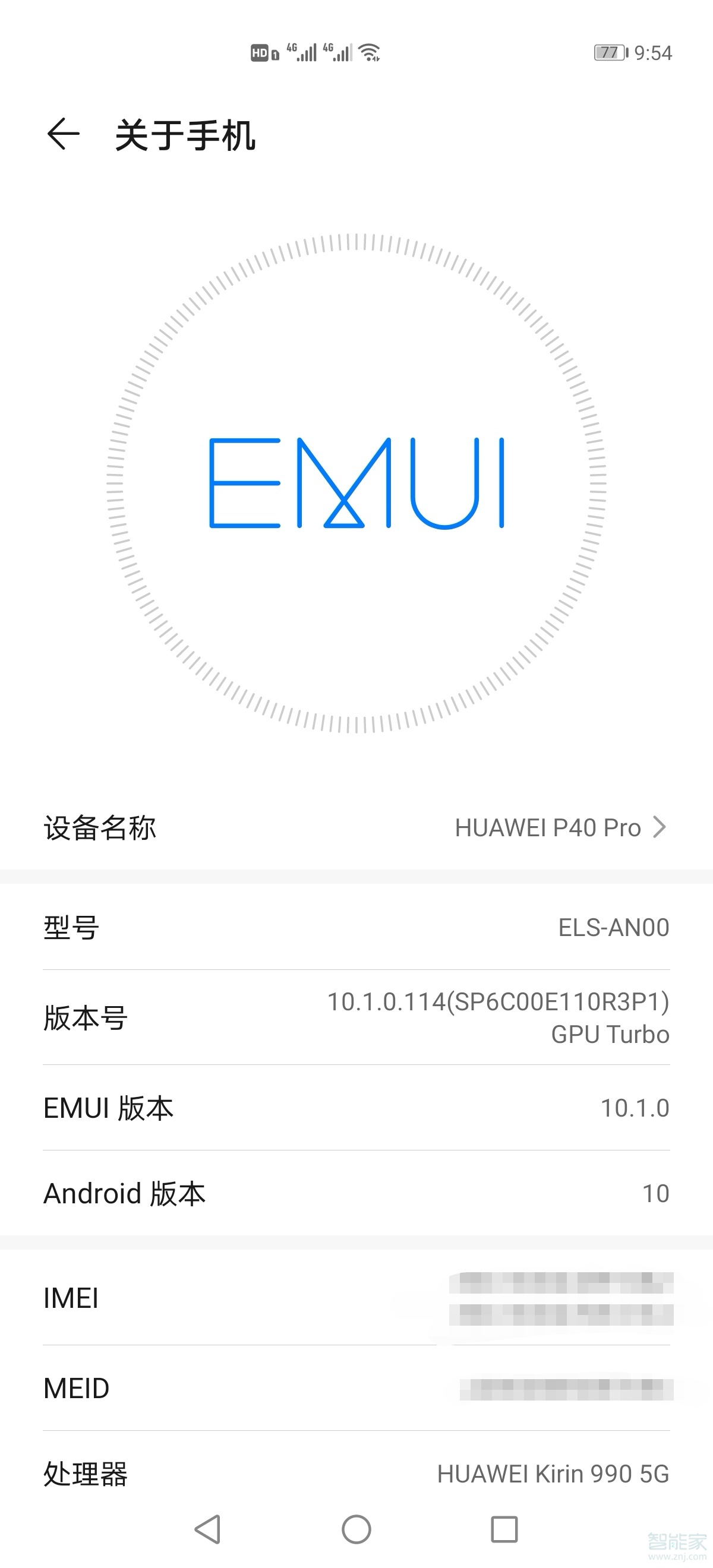This screenshot has width=713, height=1568.
Task: Open the 设备名称 row (HUAWEI P40 Pro)
Action: coord(356,828)
